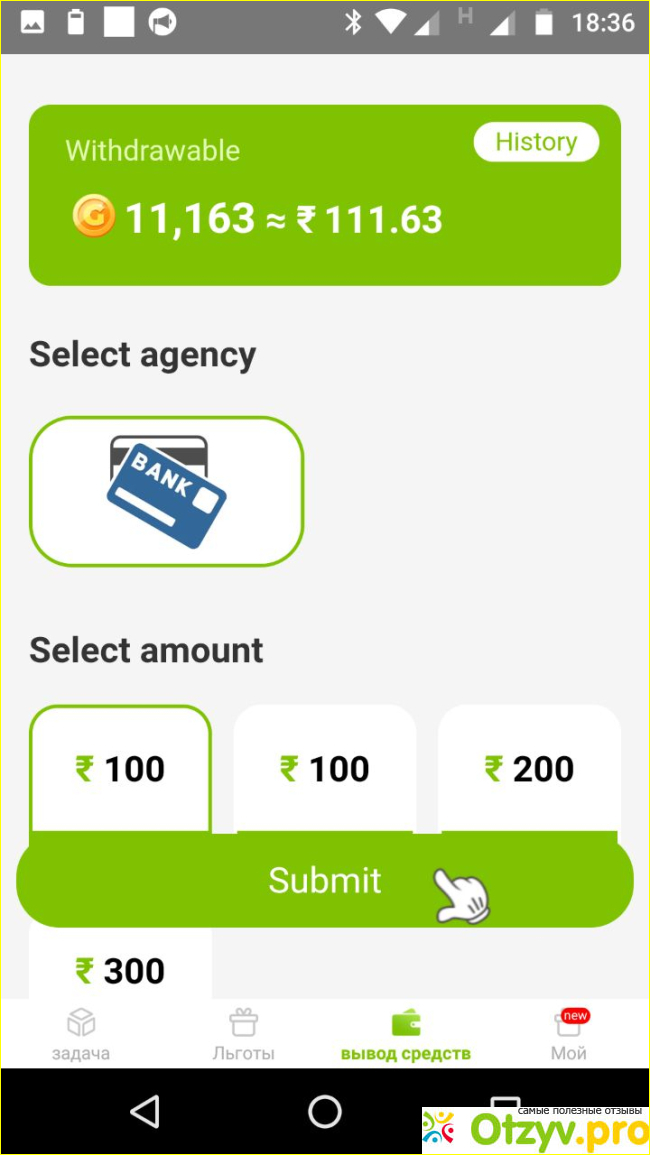The width and height of the screenshot is (650, 1155).
Task: Select the Bank card agency
Action: 166,491
